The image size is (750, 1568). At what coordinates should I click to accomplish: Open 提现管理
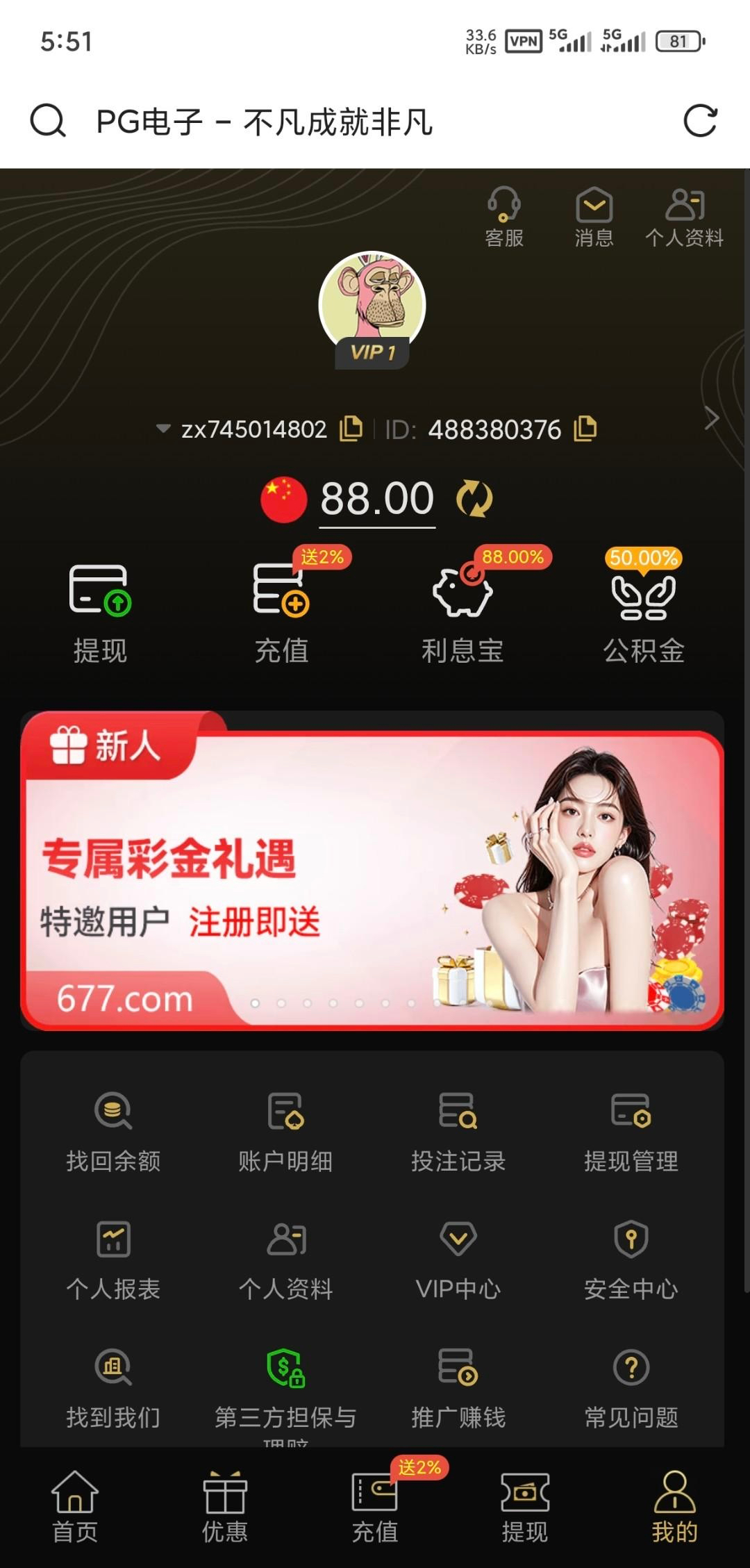(x=631, y=1129)
